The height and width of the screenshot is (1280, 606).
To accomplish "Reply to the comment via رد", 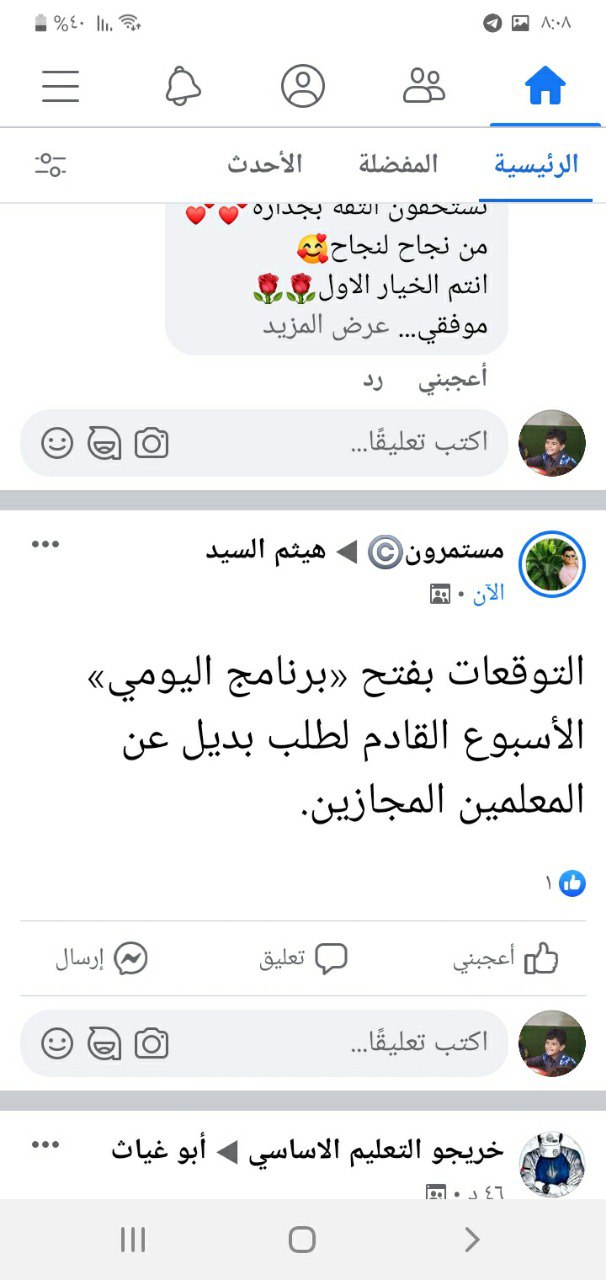I will point(373,379).
